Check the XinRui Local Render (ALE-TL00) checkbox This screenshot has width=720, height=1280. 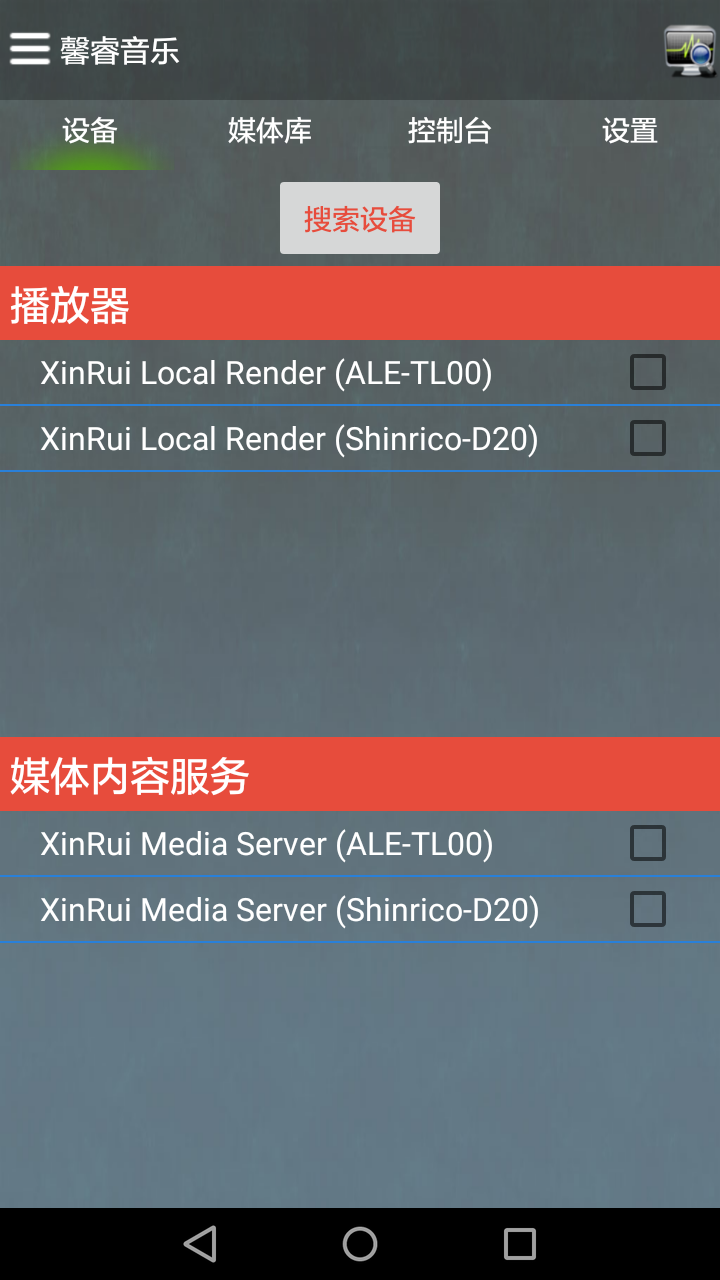tap(647, 371)
